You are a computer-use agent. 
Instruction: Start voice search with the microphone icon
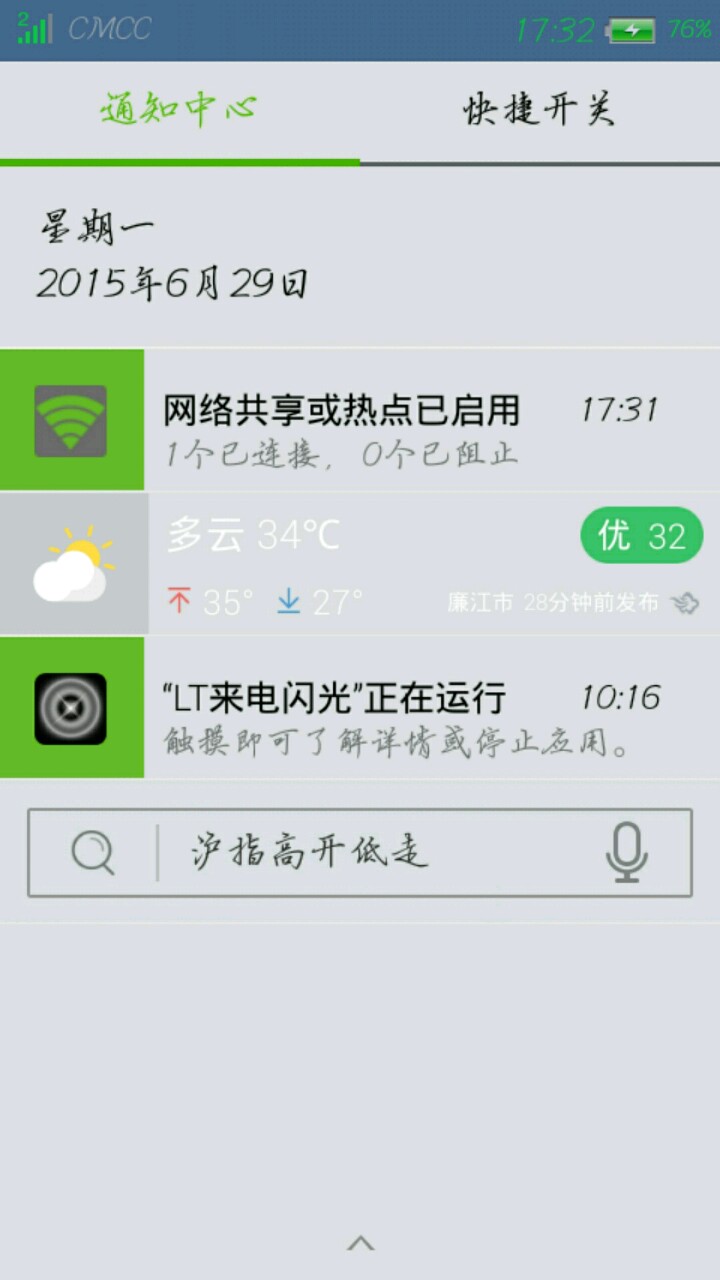[627, 852]
